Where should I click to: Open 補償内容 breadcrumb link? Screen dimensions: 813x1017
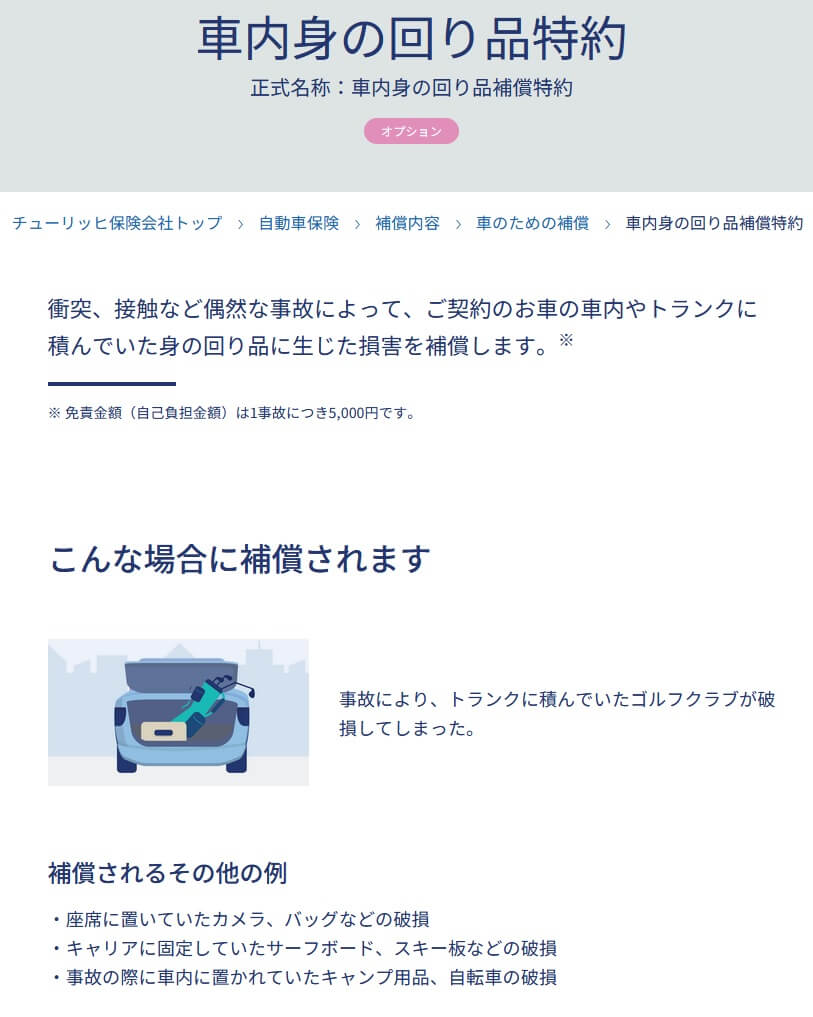point(407,223)
